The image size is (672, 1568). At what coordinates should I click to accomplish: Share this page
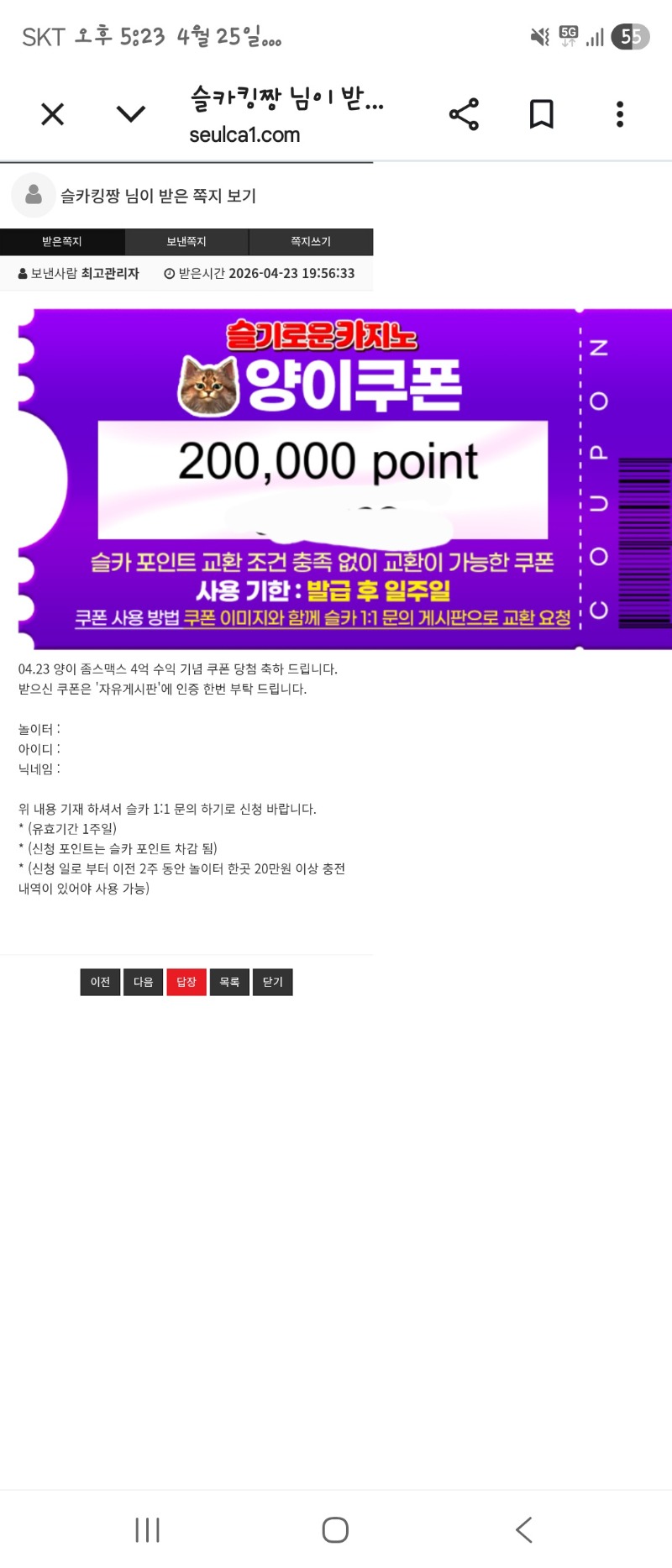[x=464, y=114]
